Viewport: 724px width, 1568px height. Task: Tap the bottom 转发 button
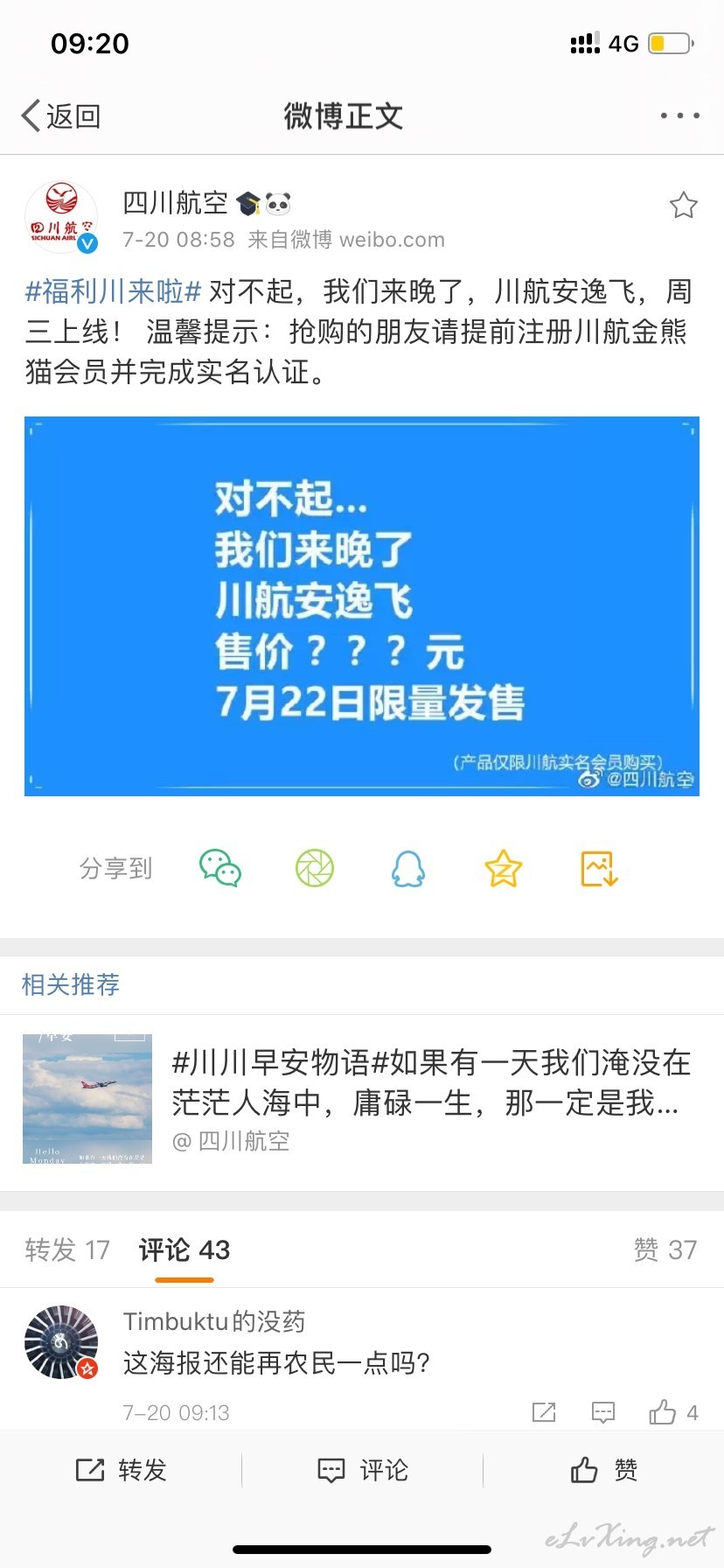point(121,1470)
